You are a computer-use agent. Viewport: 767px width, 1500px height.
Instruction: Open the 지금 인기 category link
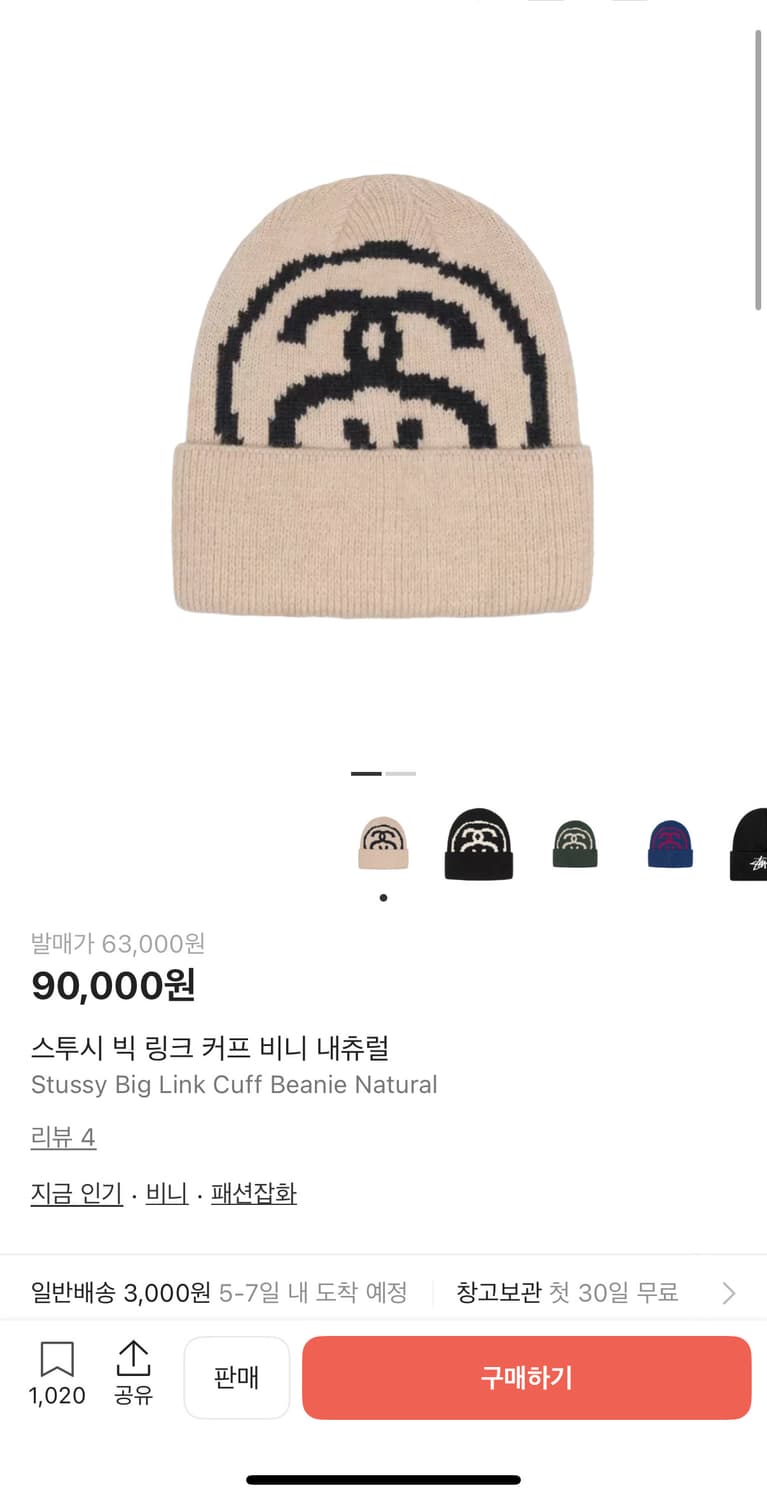pos(76,1193)
